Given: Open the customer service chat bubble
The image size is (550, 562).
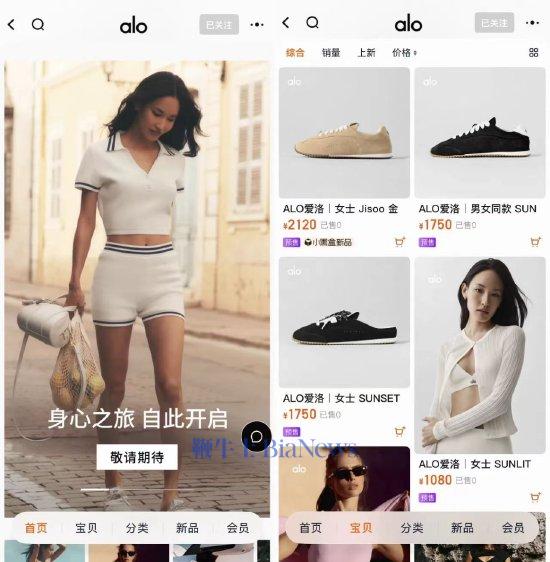Looking at the screenshot, I should tap(256, 436).
